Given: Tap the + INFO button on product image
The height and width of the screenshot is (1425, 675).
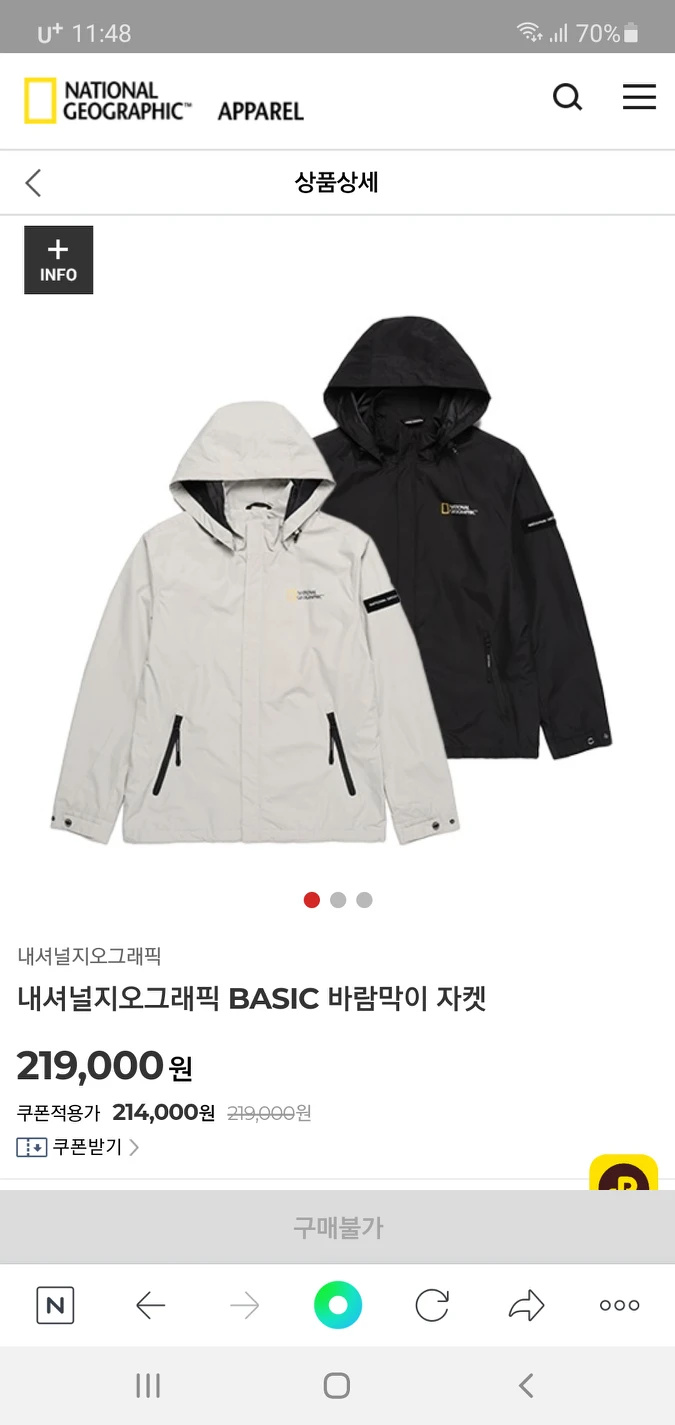Looking at the screenshot, I should tap(58, 260).
